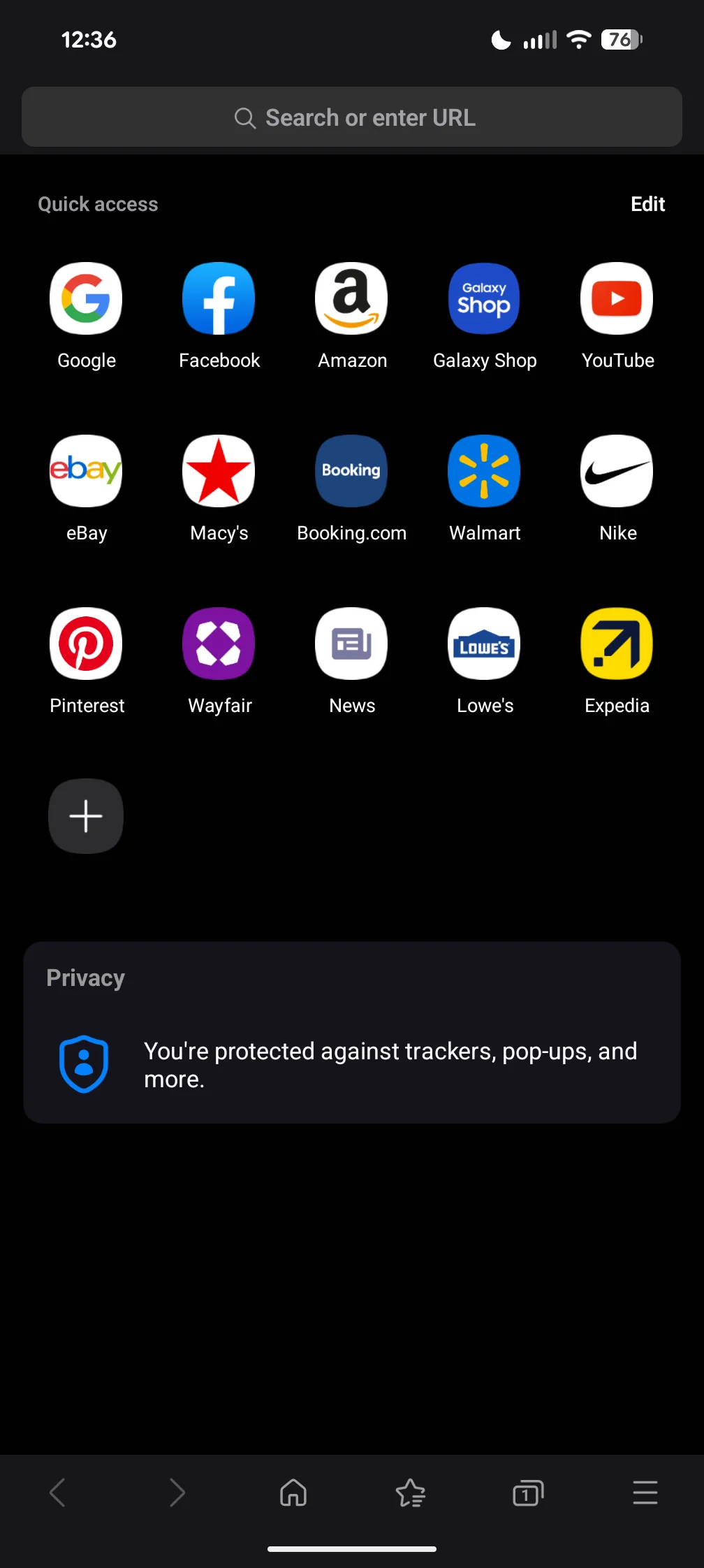
Task: Tap the Search or enter URL field
Action: pos(352,117)
